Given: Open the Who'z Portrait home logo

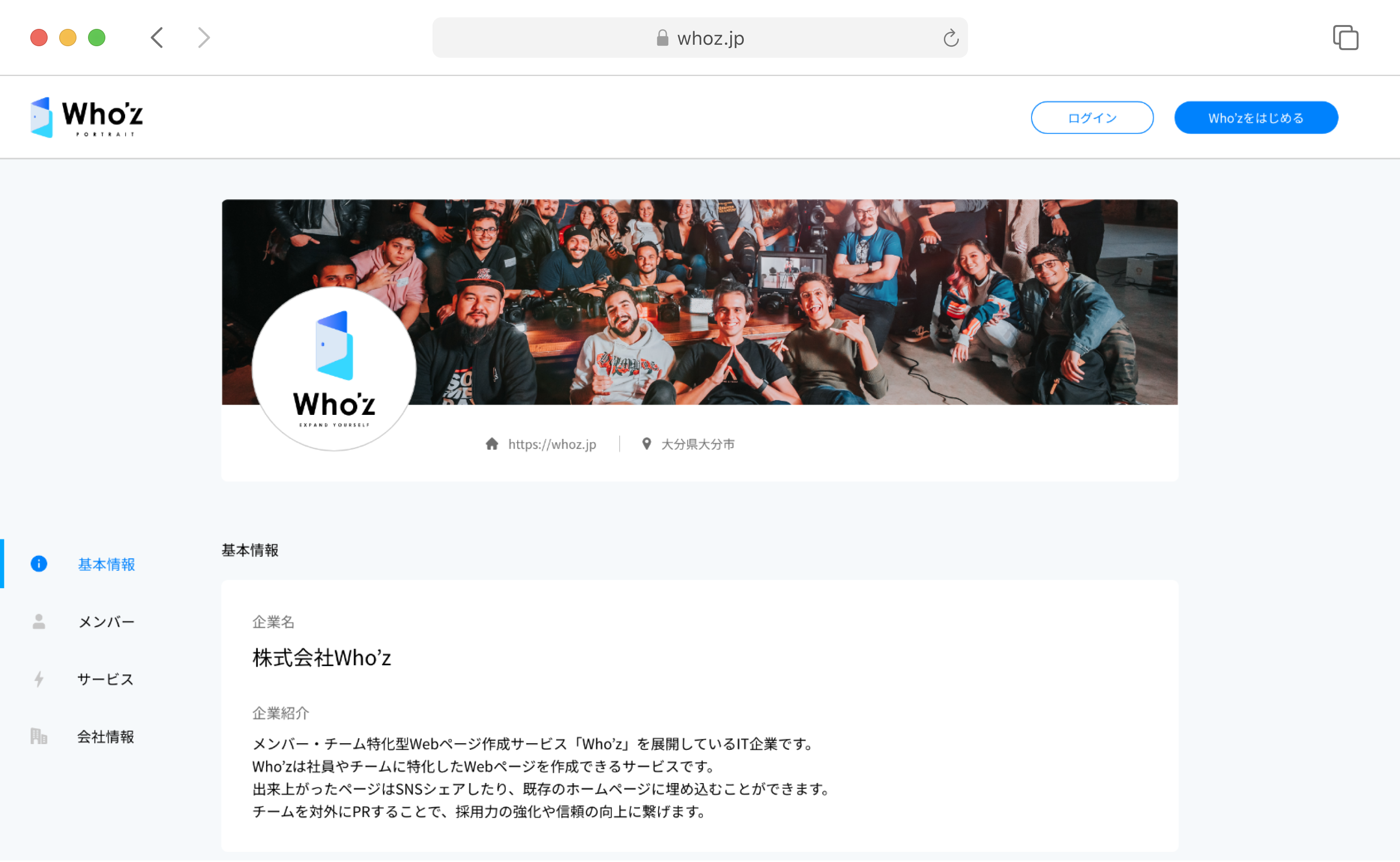Looking at the screenshot, I should click(87, 117).
